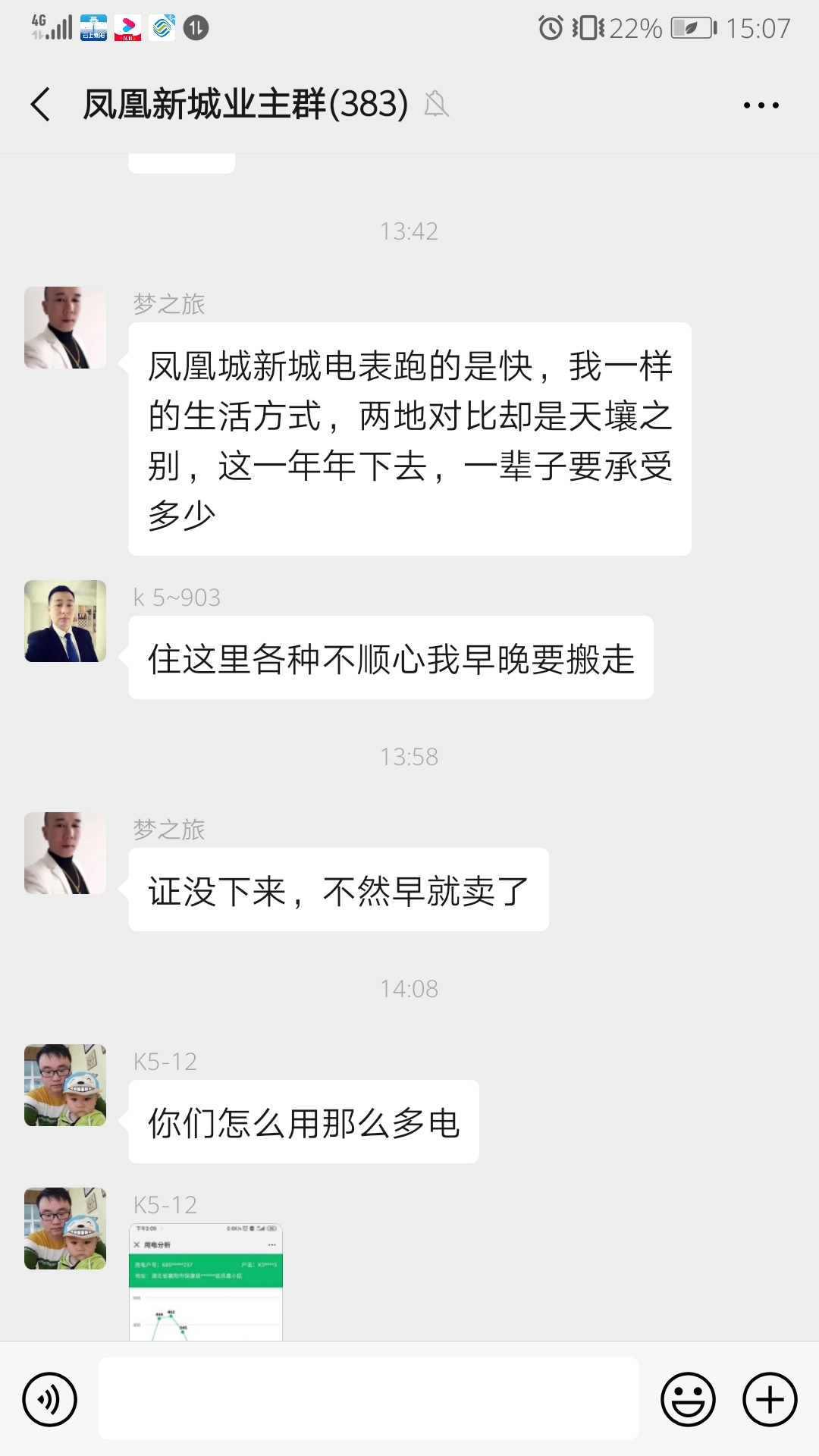Open the emoji sticker panel
The width and height of the screenshot is (819, 1456).
[688, 1399]
